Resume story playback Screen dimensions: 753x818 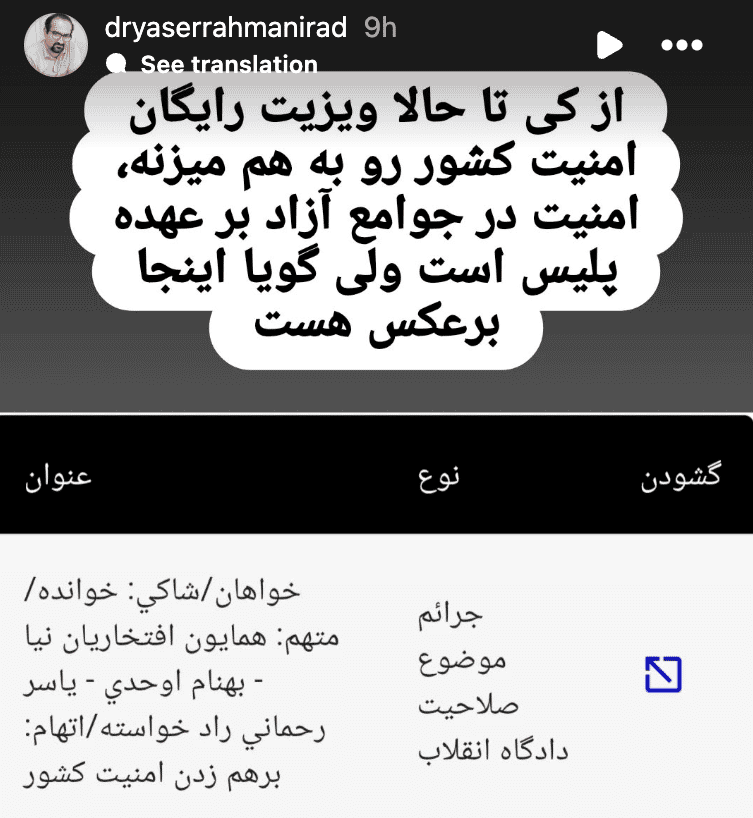609,45
